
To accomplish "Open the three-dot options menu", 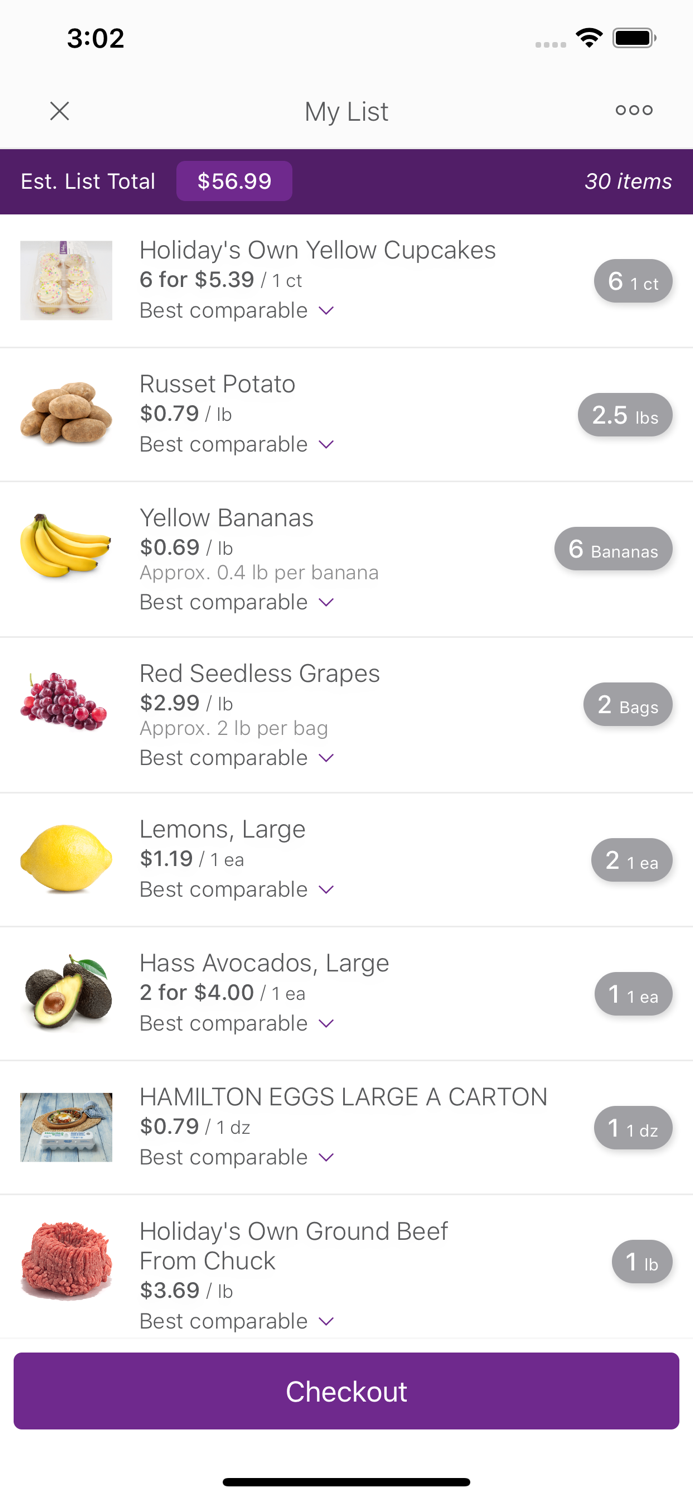I will click(x=634, y=110).
